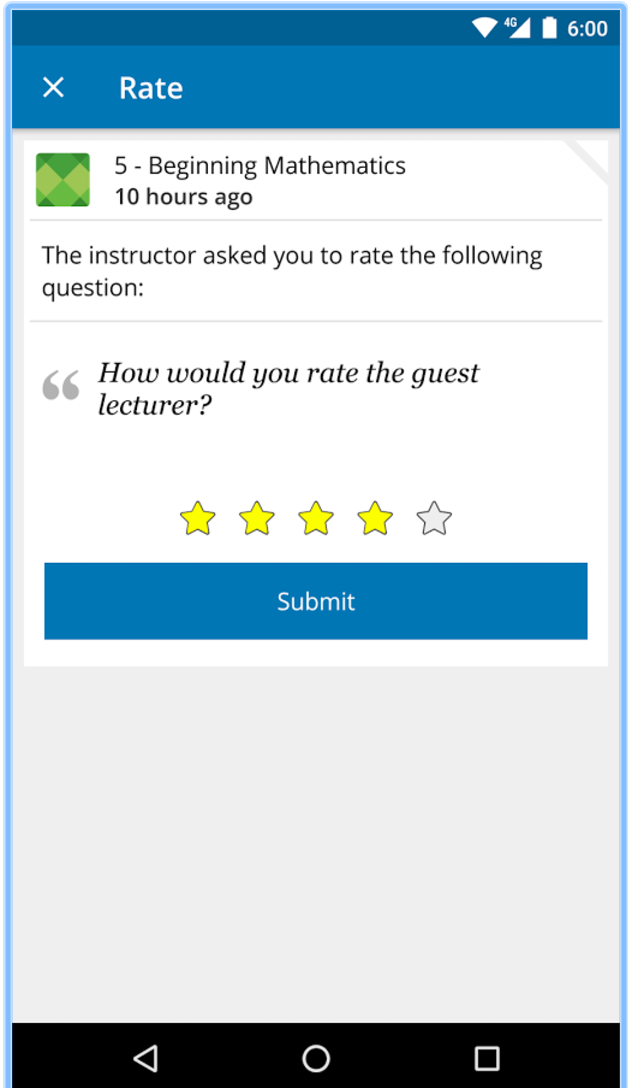Viewport: 628px width, 1088px height.
Task: Go back using system back button
Action: pos(146,1057)
